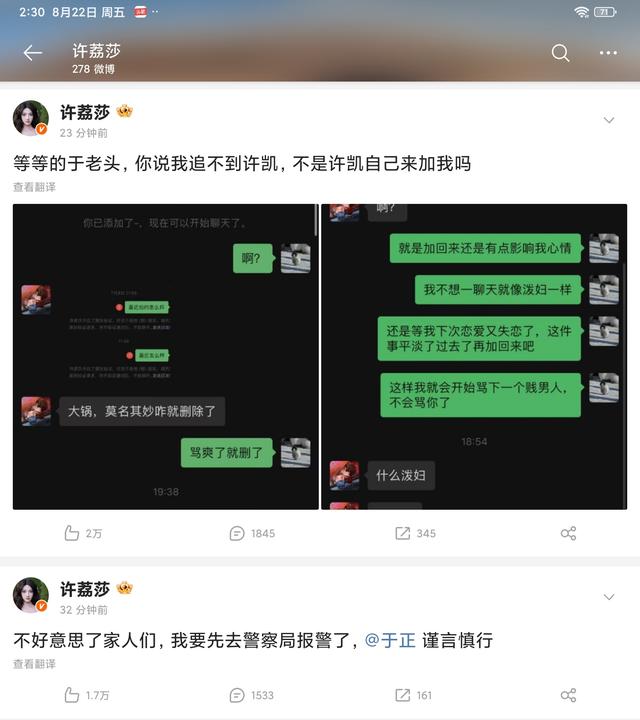Viewport: 640px width, 720px height.
Task: Open search in the profile header
Action: pos(560,53)
